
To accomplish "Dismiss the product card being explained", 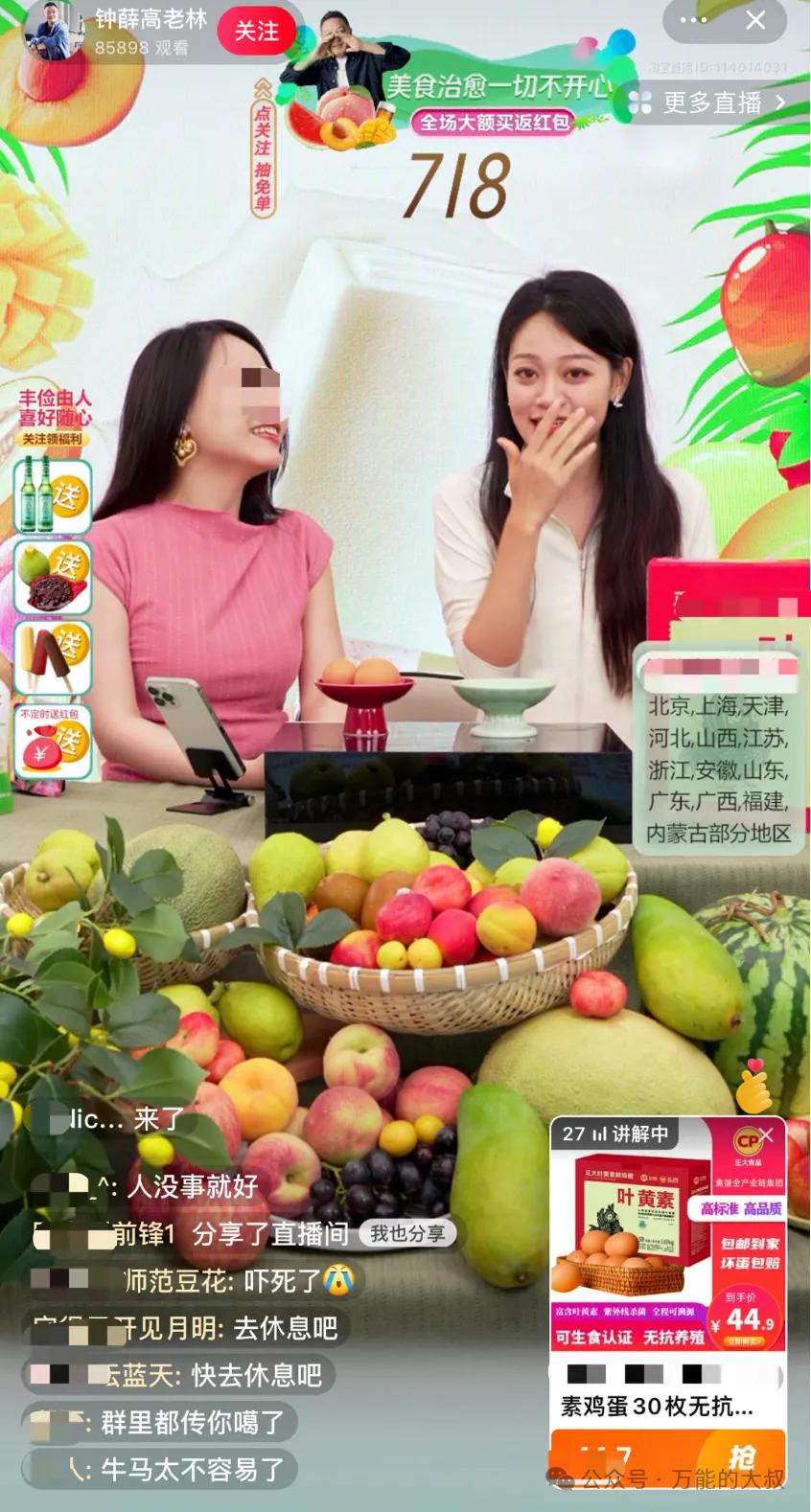I will [x=768, y=1134].
